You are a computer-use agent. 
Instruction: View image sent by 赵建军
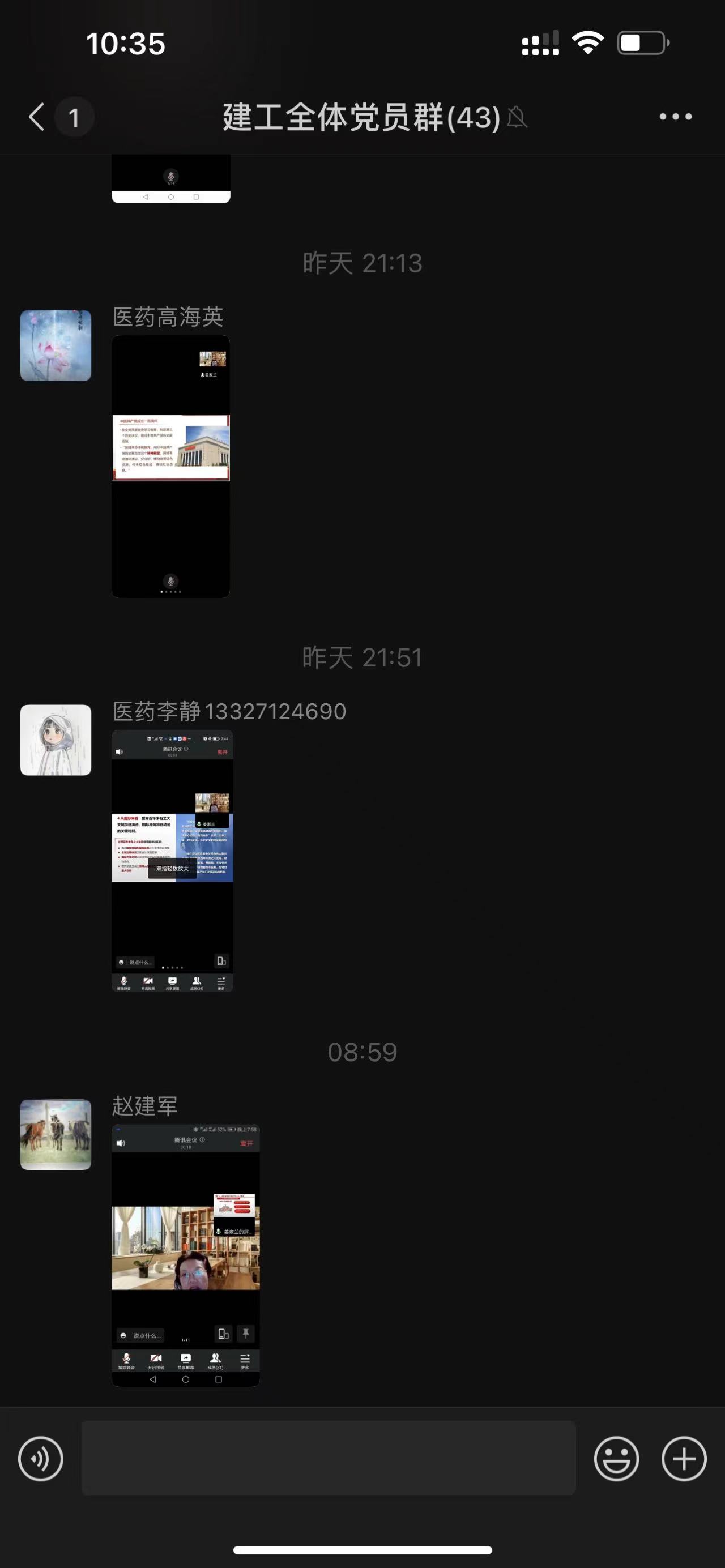[186, 1255]
